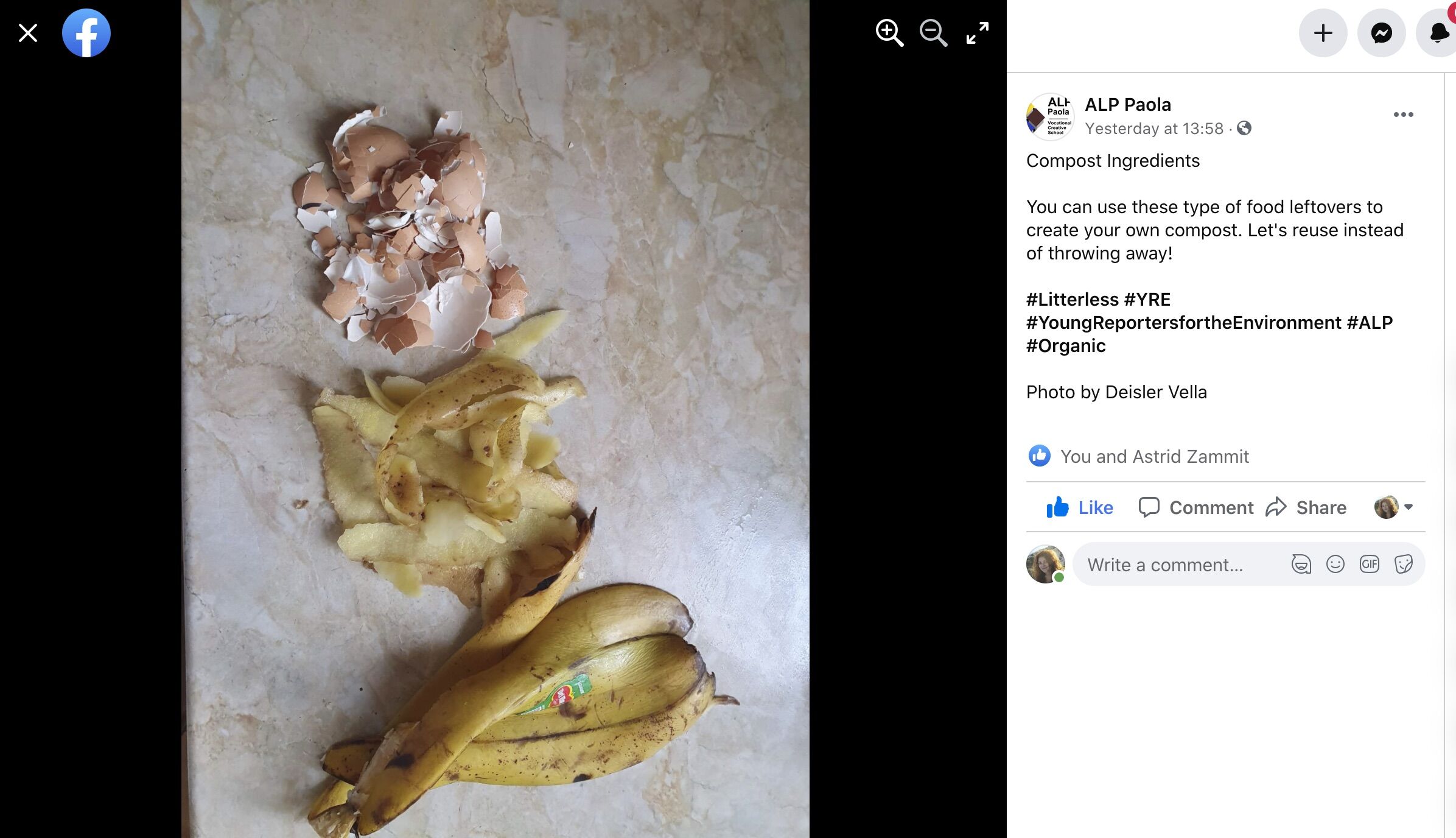Image resolution: width=1456 pixels, height=838 pixels.
Task: Choose who to comment as
Action: pyautogui.click(x=1394, y=507)
